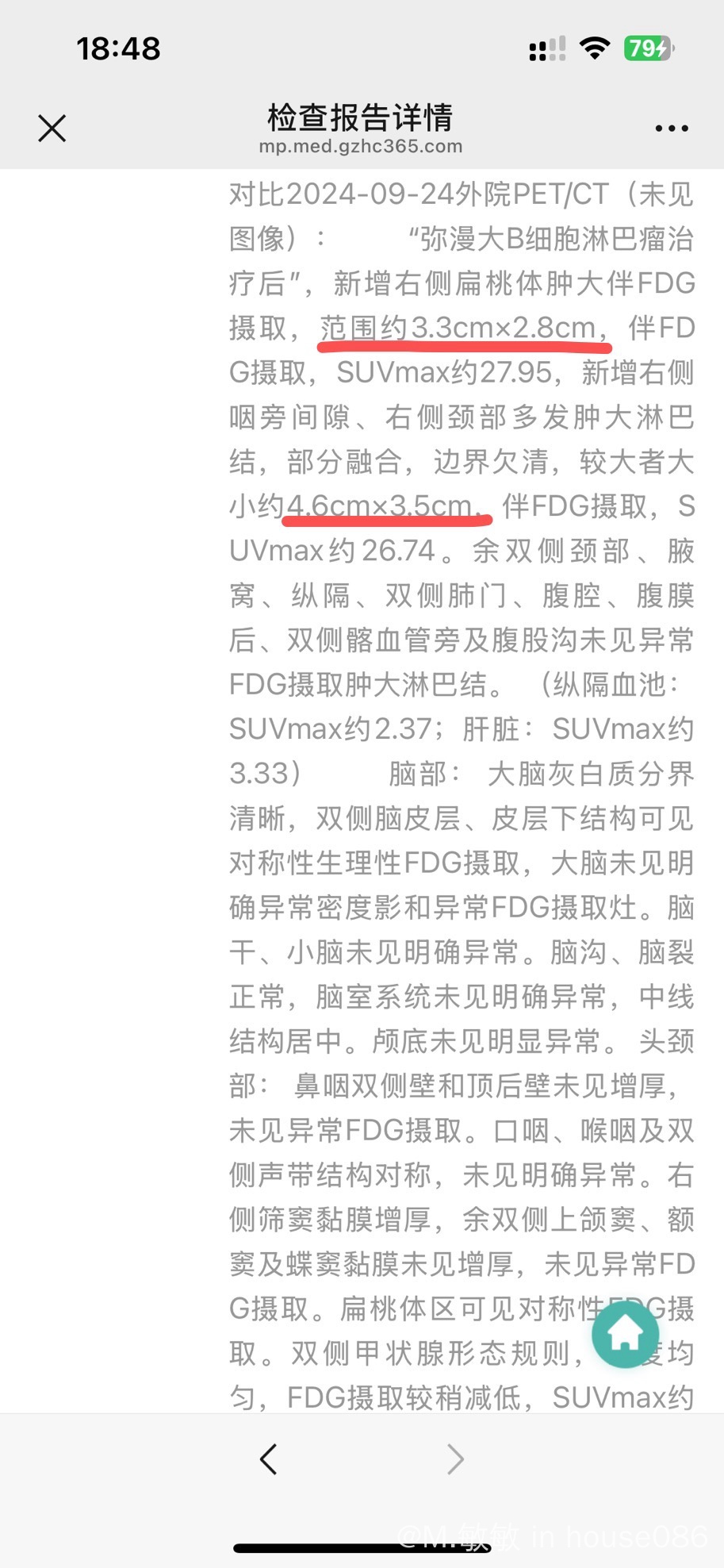Open the three-dot more options menu
Screen dimensions: 724x1568
pyautogui.click(x=672, y=128)
